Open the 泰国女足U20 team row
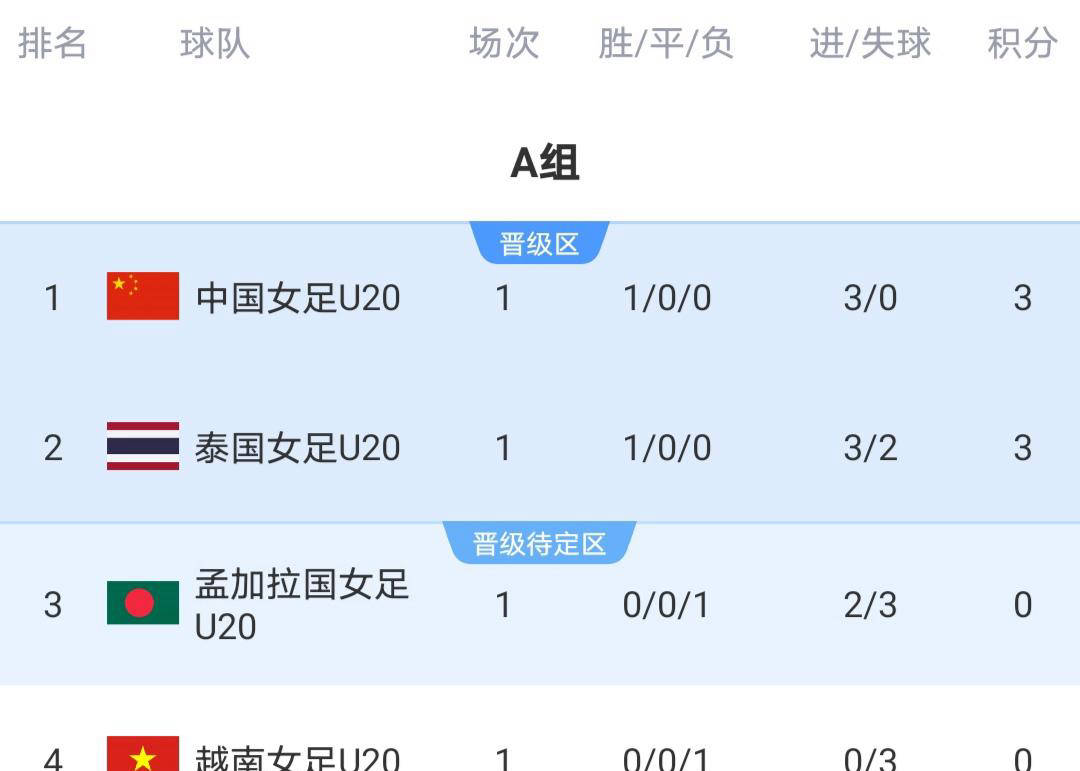Viewport: 1080px width, 771px height. point(298,447)
